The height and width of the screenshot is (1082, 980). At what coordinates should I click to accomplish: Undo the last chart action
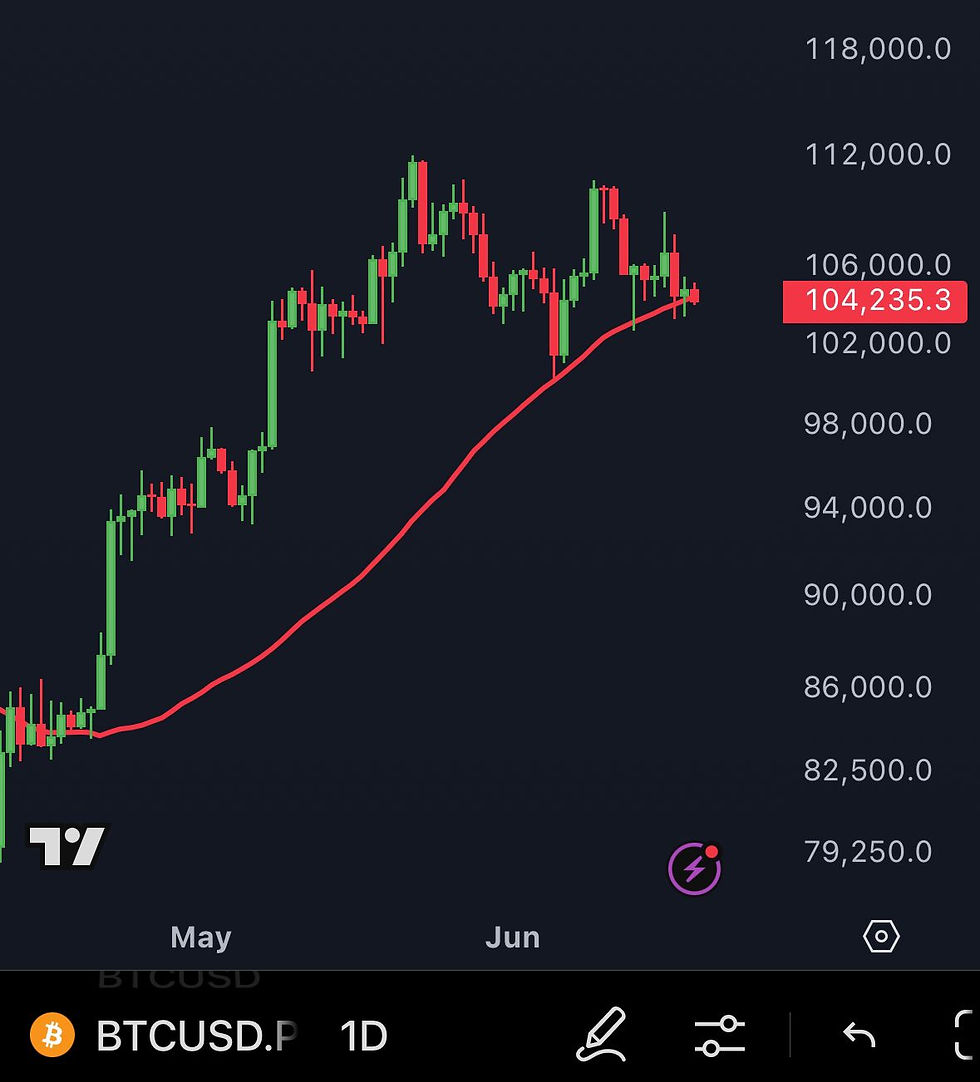(x=859, y=1035)
